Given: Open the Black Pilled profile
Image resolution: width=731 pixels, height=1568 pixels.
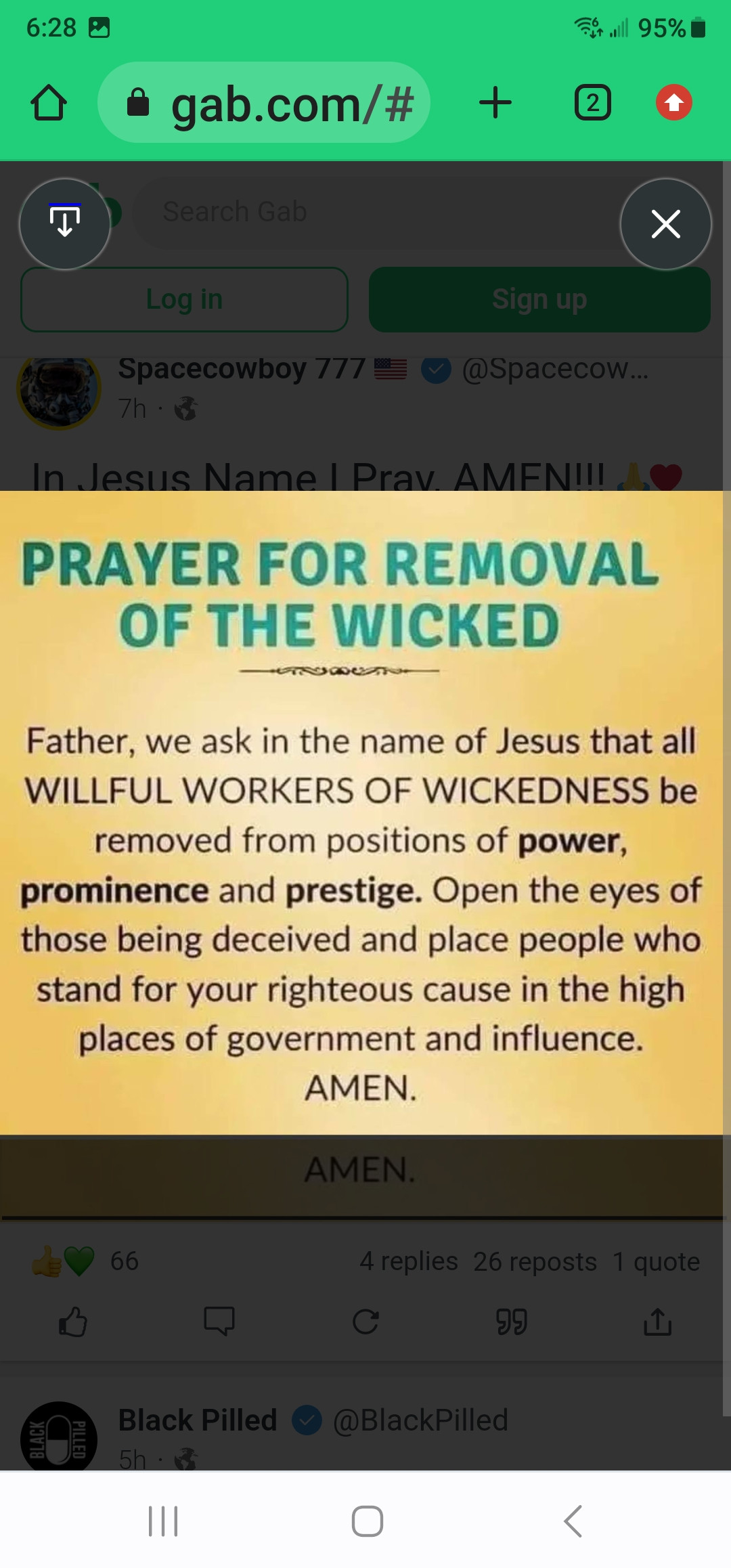Looking at the screenshot, I should pos(198,1420).
